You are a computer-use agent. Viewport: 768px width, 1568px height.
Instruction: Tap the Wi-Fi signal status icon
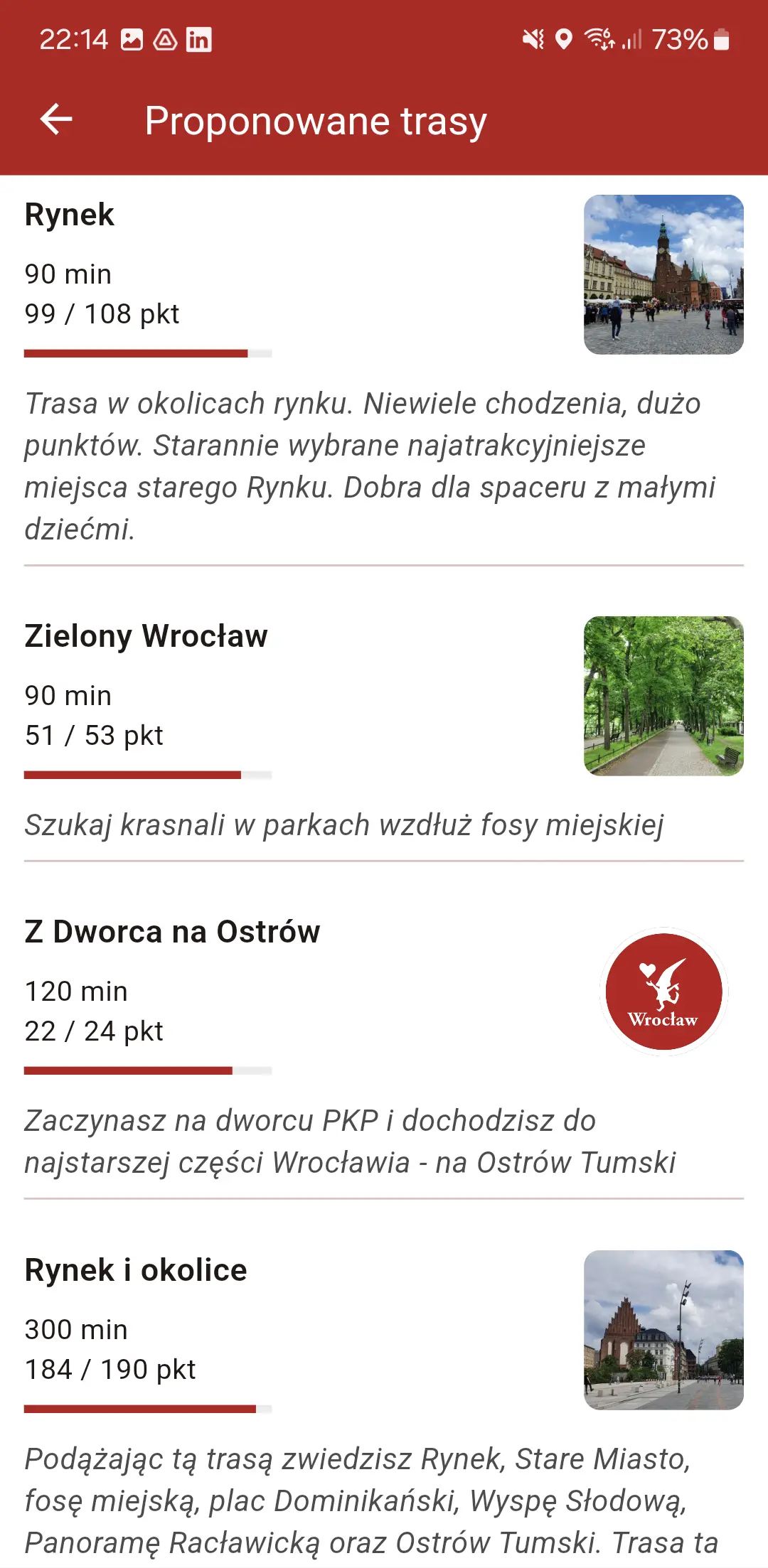[x=599, y=39]
